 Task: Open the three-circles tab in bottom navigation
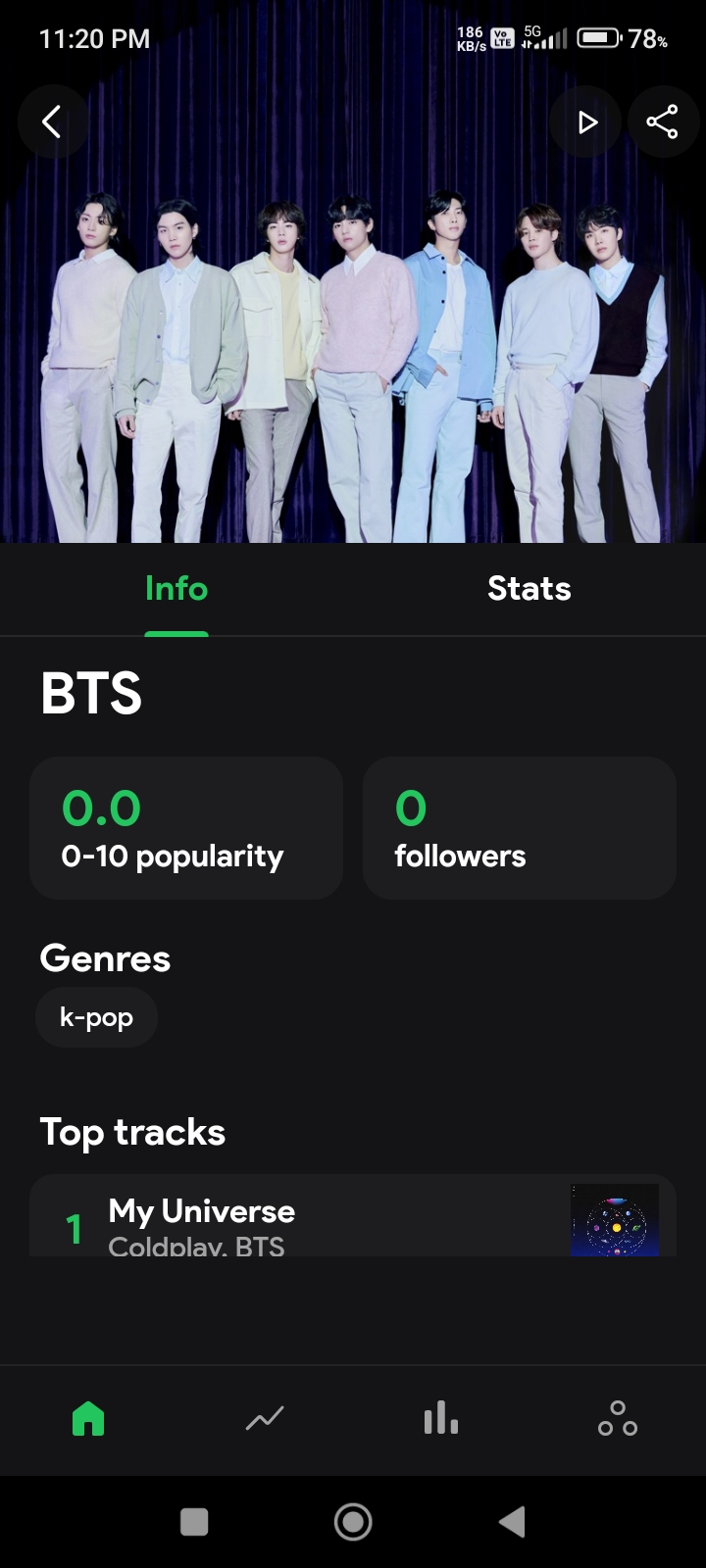pos(618,1418)
